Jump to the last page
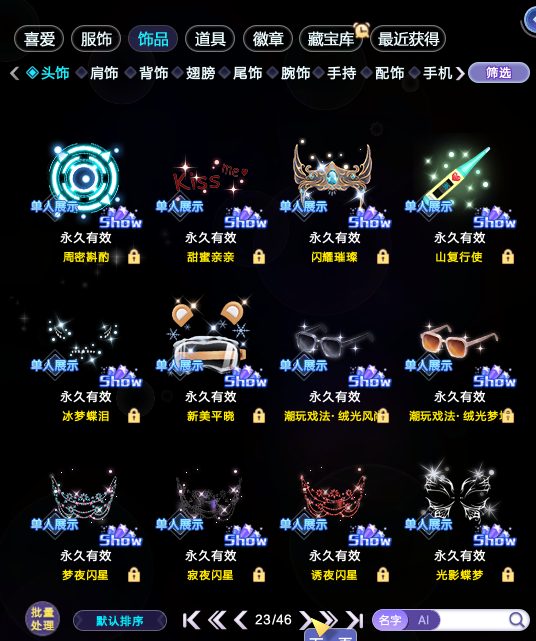The image size is (536, 641). coord(355,620)
